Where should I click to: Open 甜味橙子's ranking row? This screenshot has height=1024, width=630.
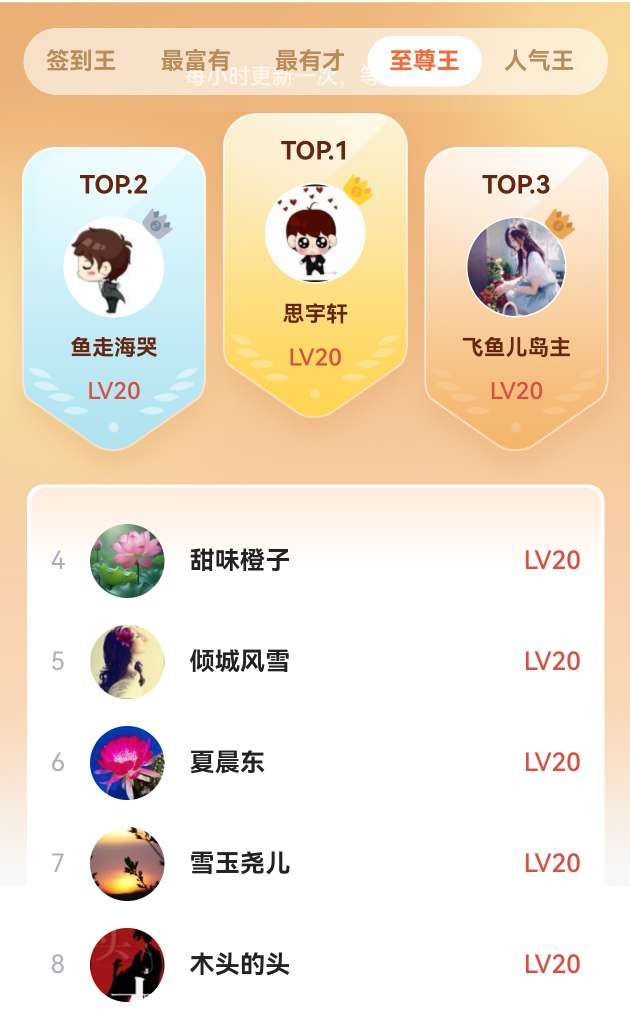(315, 560)
